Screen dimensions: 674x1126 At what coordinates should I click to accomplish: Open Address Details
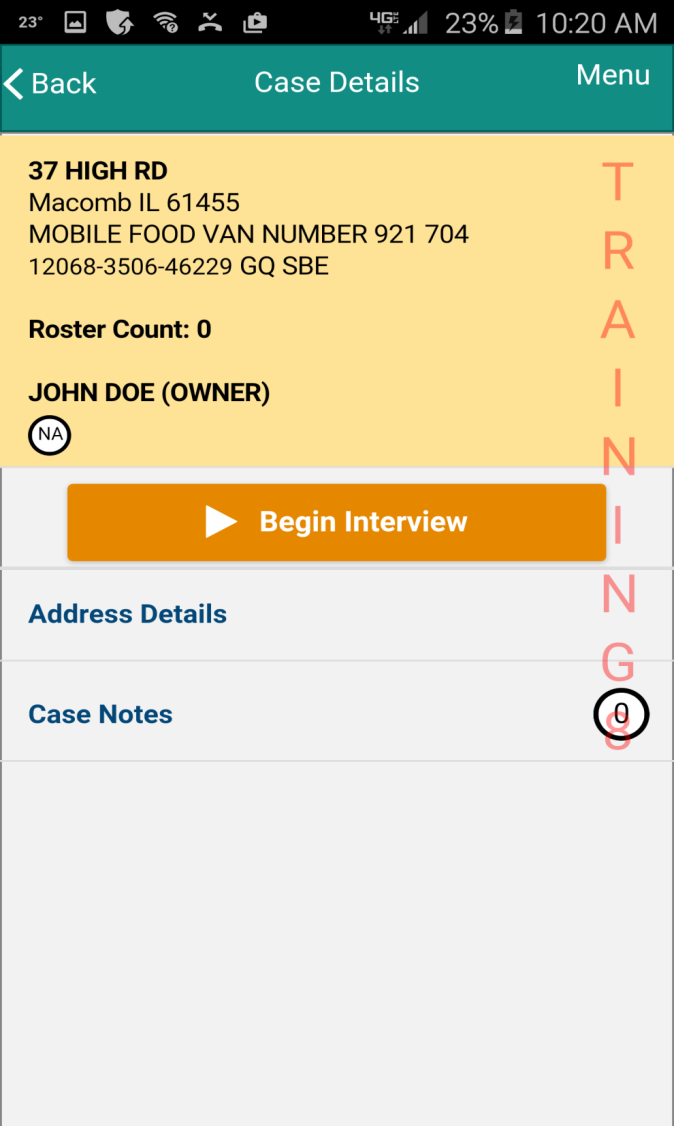coord(128,614)
